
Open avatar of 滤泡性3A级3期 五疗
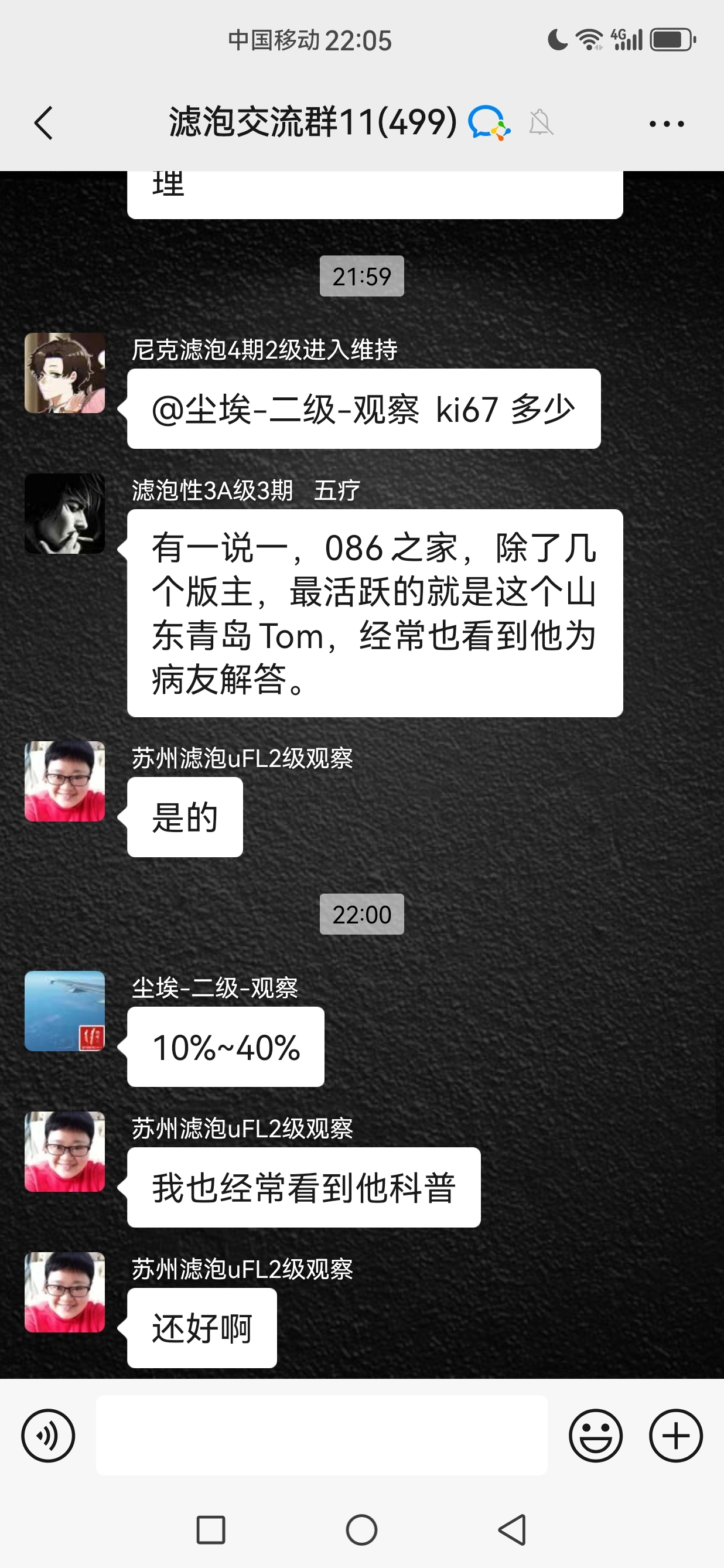coord(64,513)
